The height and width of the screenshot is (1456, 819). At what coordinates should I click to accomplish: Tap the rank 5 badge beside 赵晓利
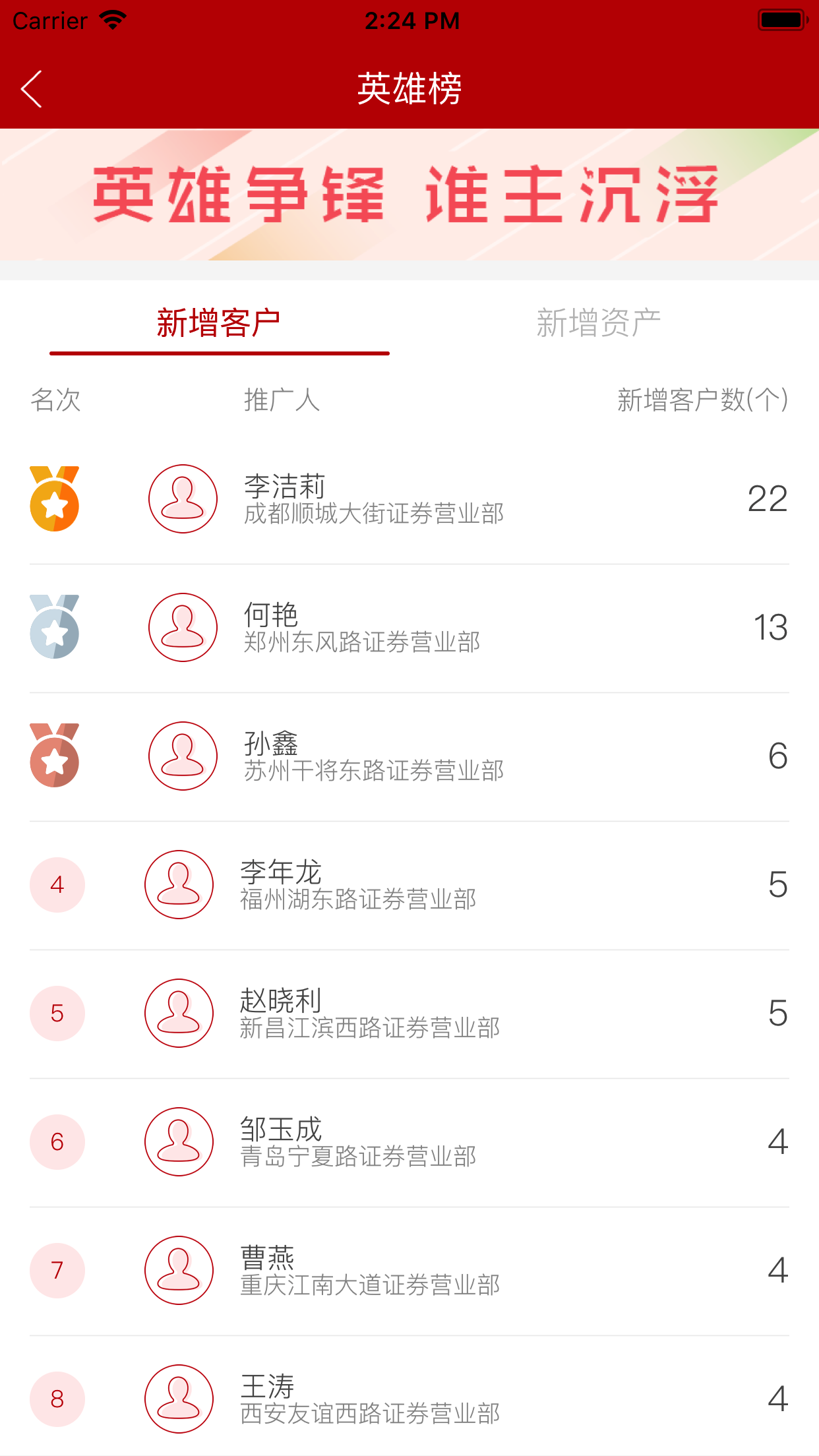pyautogui.click(x=57, y=1012)
